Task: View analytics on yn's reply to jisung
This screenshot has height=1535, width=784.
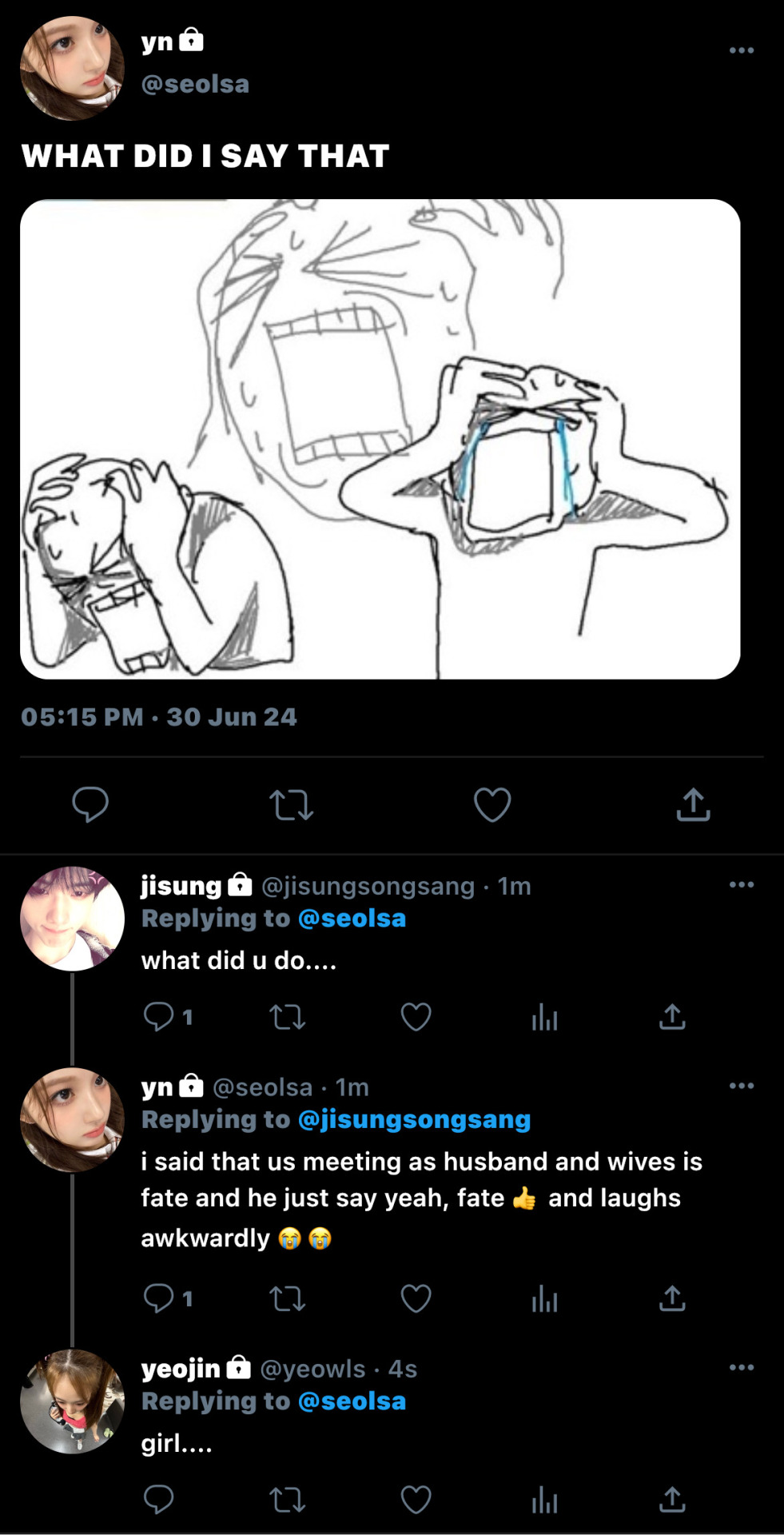Action: coord(544,1298)
